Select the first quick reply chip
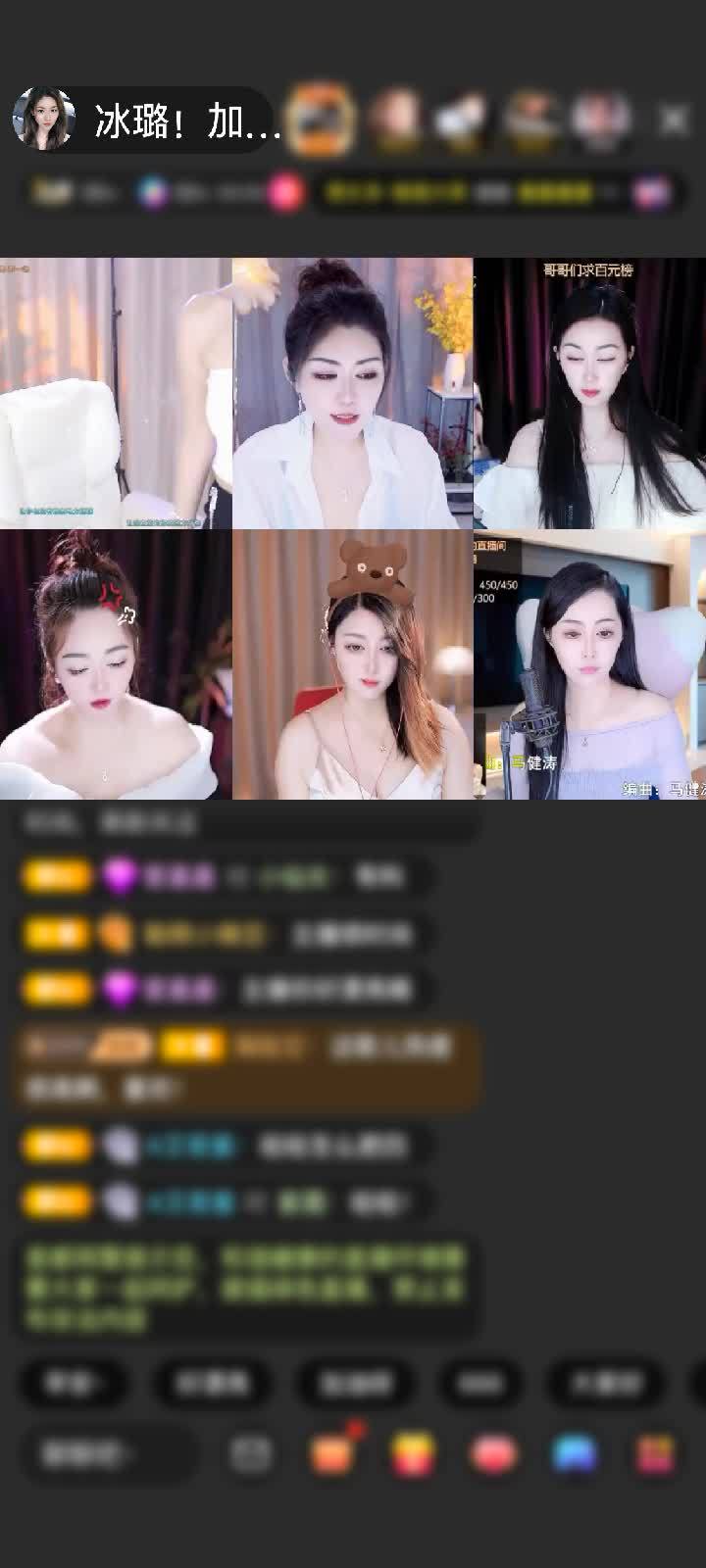 point(73,1382)
